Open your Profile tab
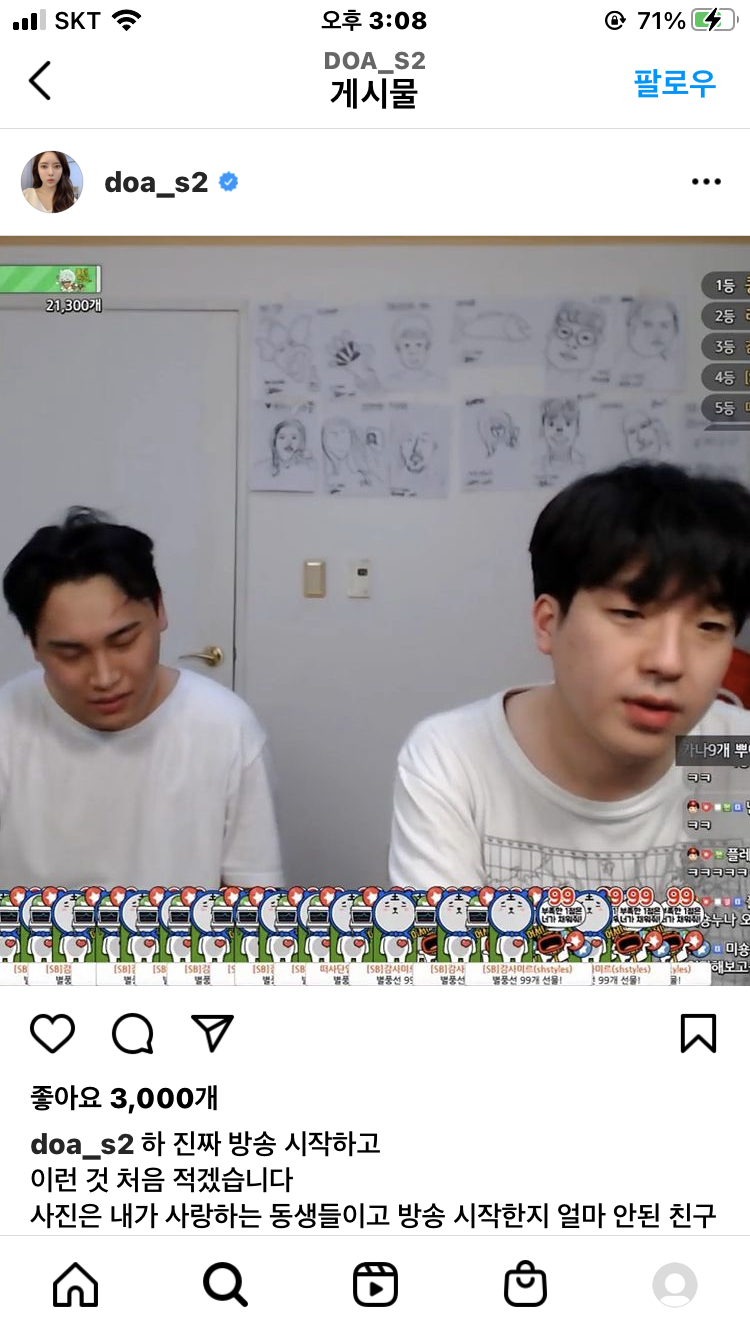 tap(675, 1285)
